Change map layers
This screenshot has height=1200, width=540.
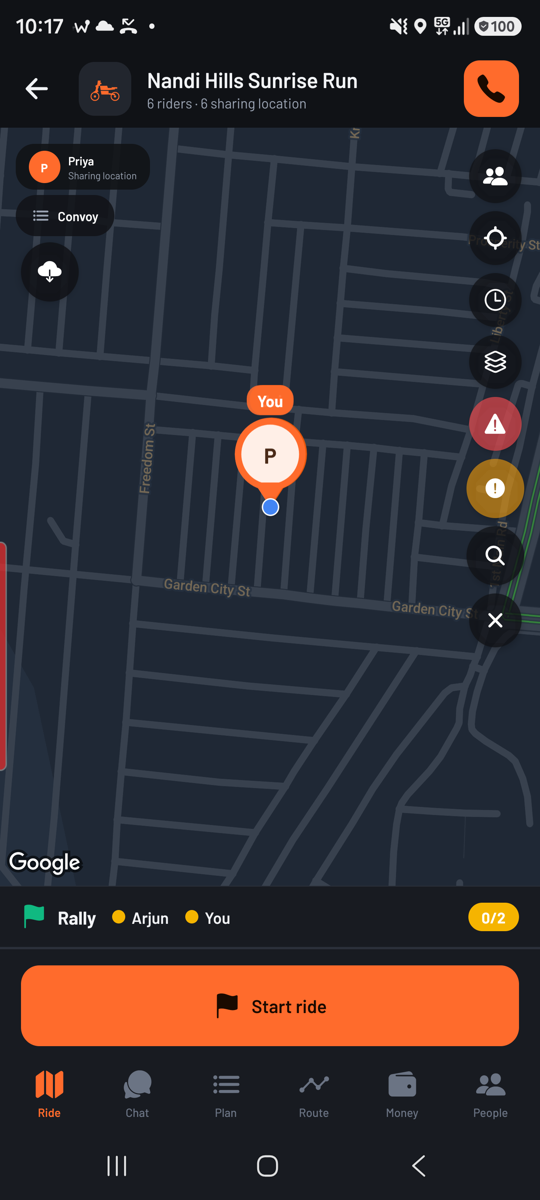[x=495, y=362]
